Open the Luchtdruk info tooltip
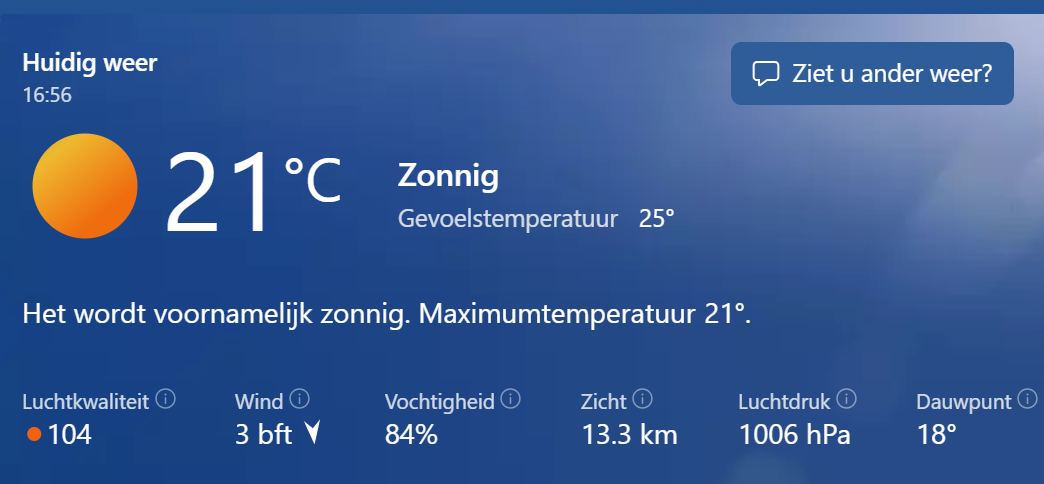Viewport: 1044px width, 484px height. (x=847, y=400)
